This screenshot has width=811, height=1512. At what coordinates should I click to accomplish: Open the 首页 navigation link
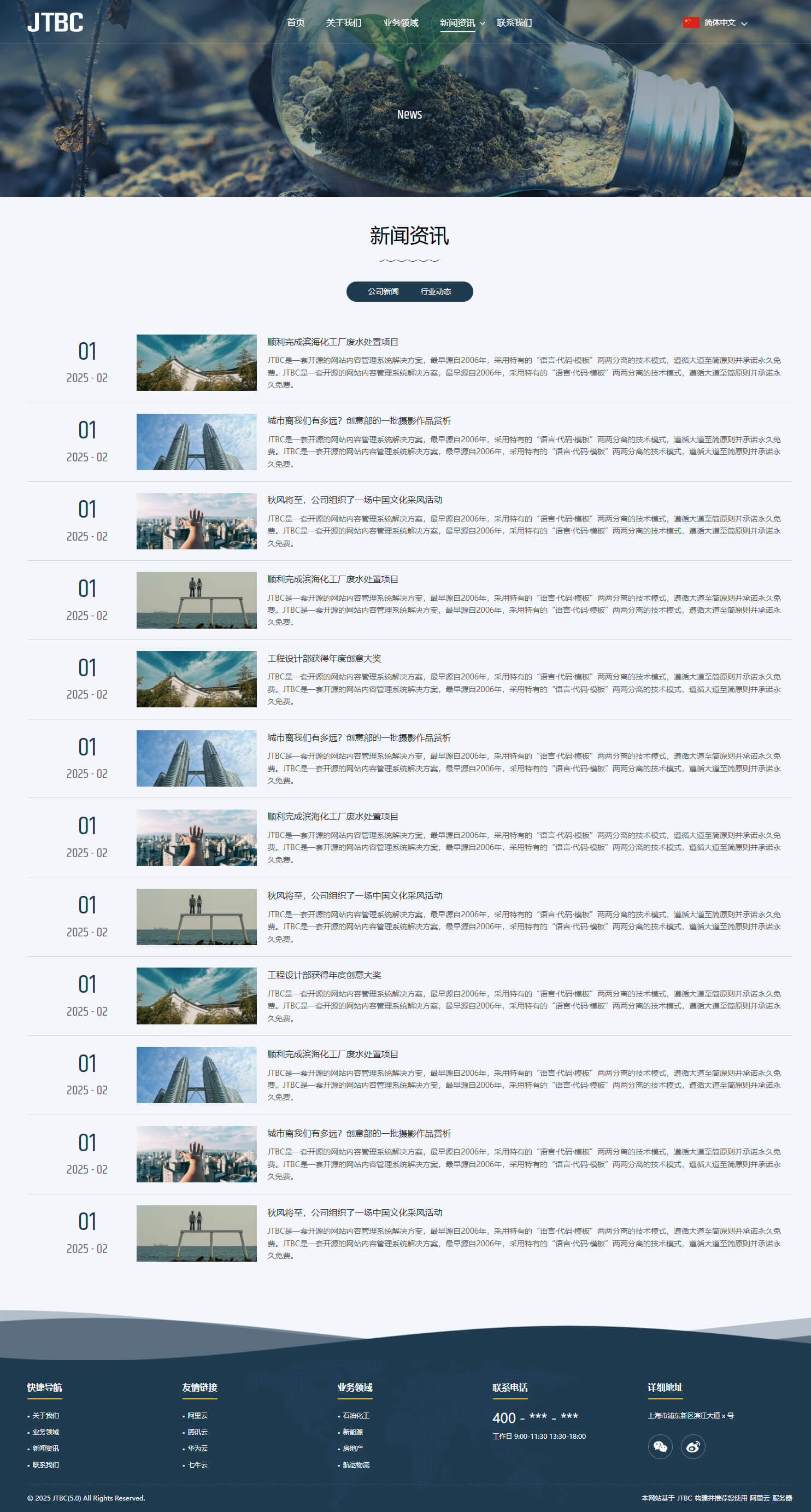[x=295, y=22]
